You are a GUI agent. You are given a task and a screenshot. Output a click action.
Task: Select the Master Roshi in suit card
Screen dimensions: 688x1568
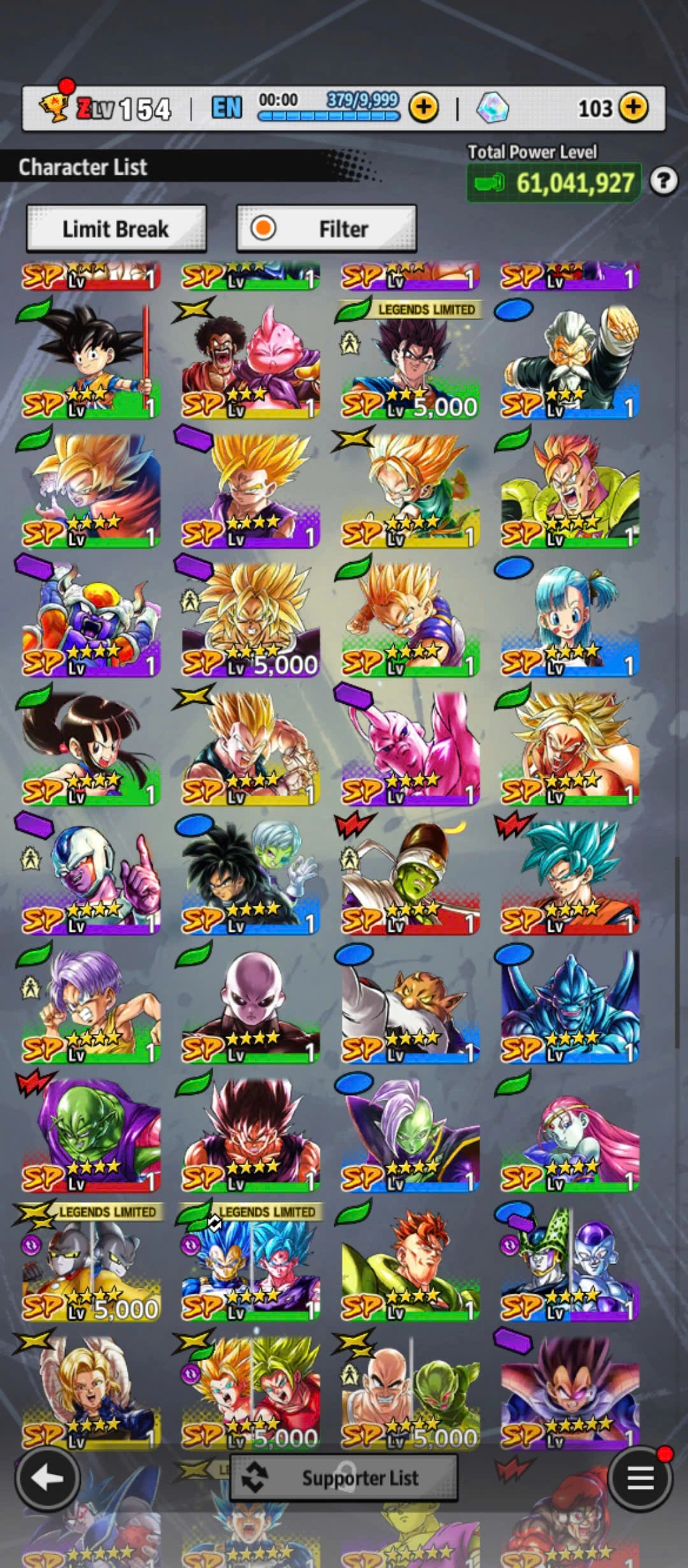coord(569,360)
